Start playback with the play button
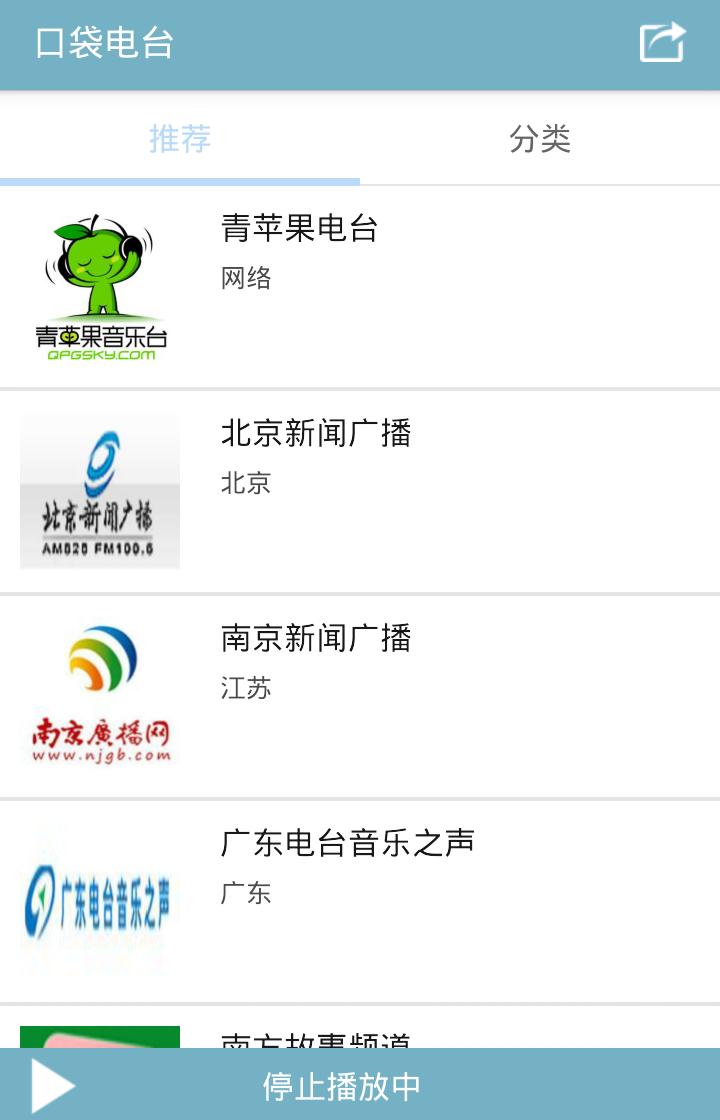The height and width of the screenshot is (1120, 720). pyautogui.click(x=52, y=1085)
